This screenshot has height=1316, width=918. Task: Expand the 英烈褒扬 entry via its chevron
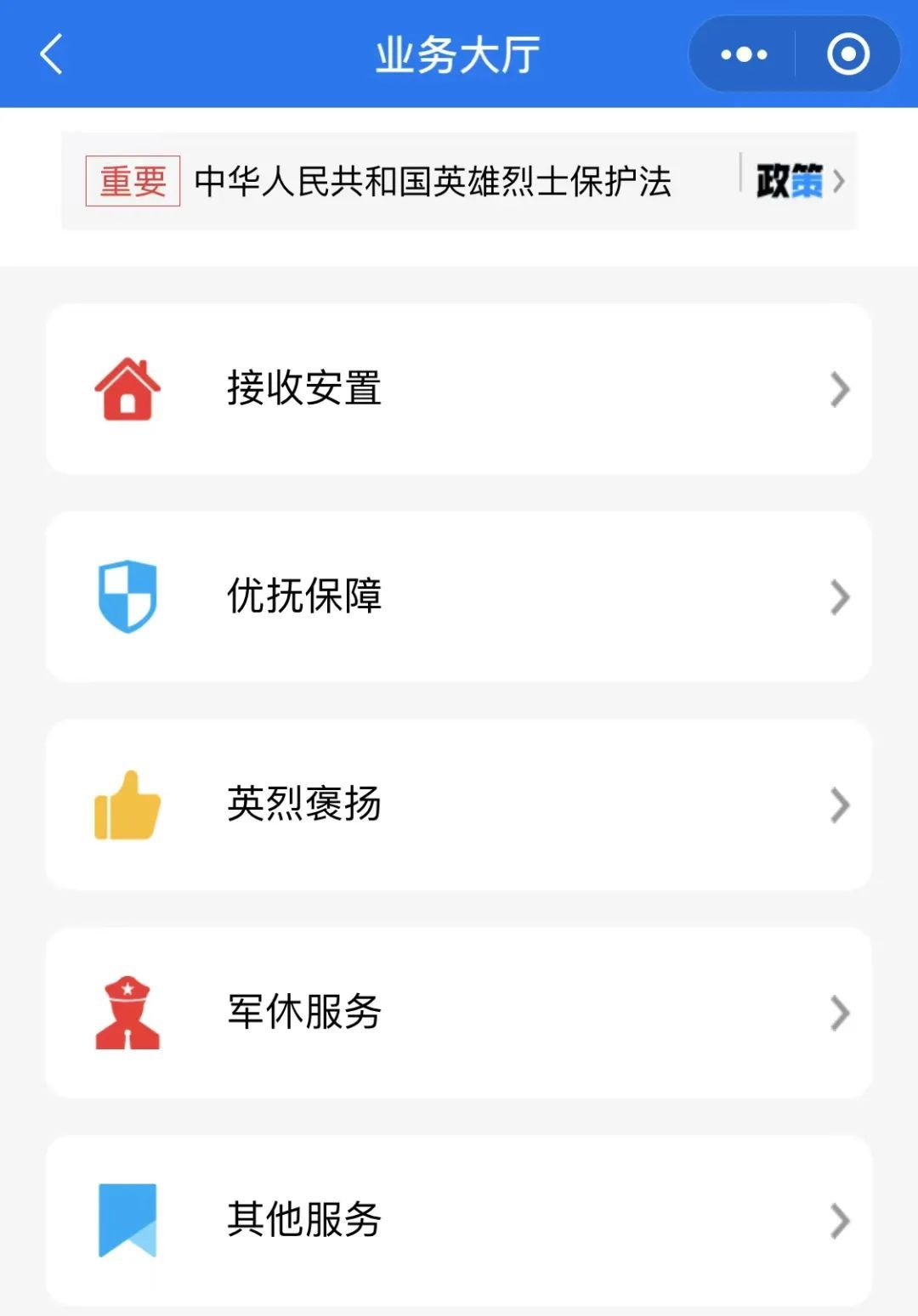coord(840,805)
